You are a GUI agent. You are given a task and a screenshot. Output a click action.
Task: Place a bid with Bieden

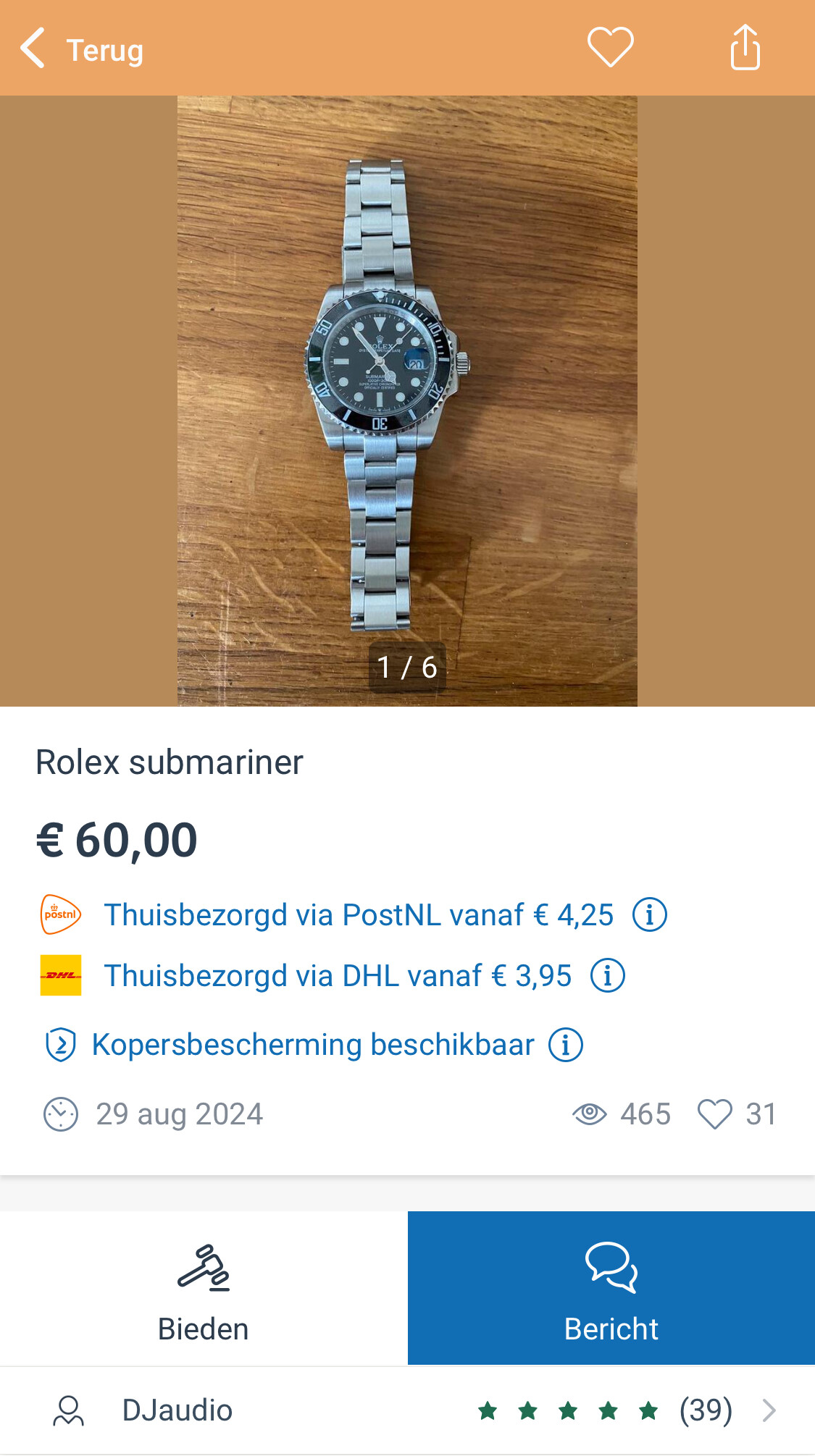(204, 1288)
